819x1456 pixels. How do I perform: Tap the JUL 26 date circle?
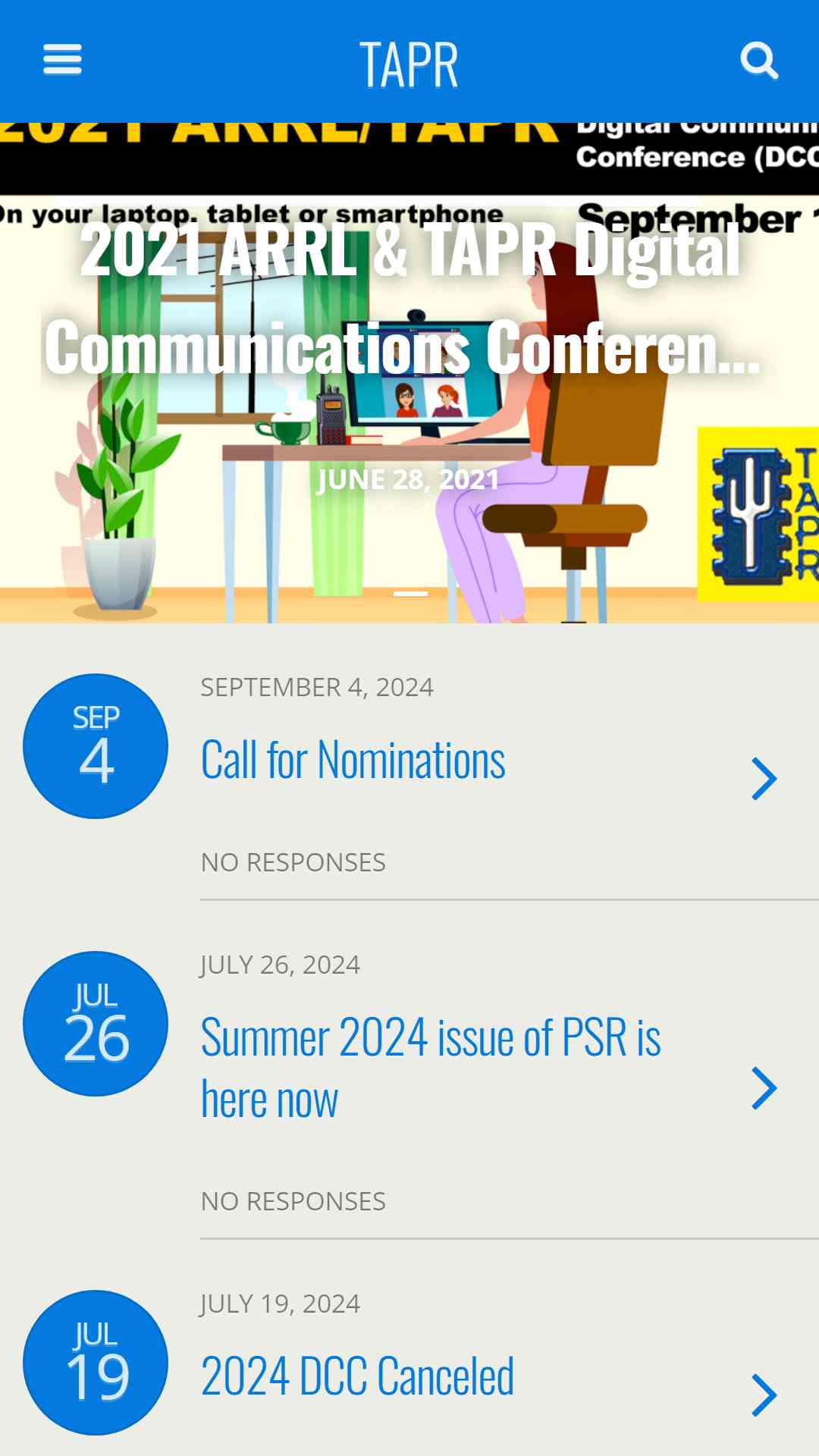[96, 1024]
